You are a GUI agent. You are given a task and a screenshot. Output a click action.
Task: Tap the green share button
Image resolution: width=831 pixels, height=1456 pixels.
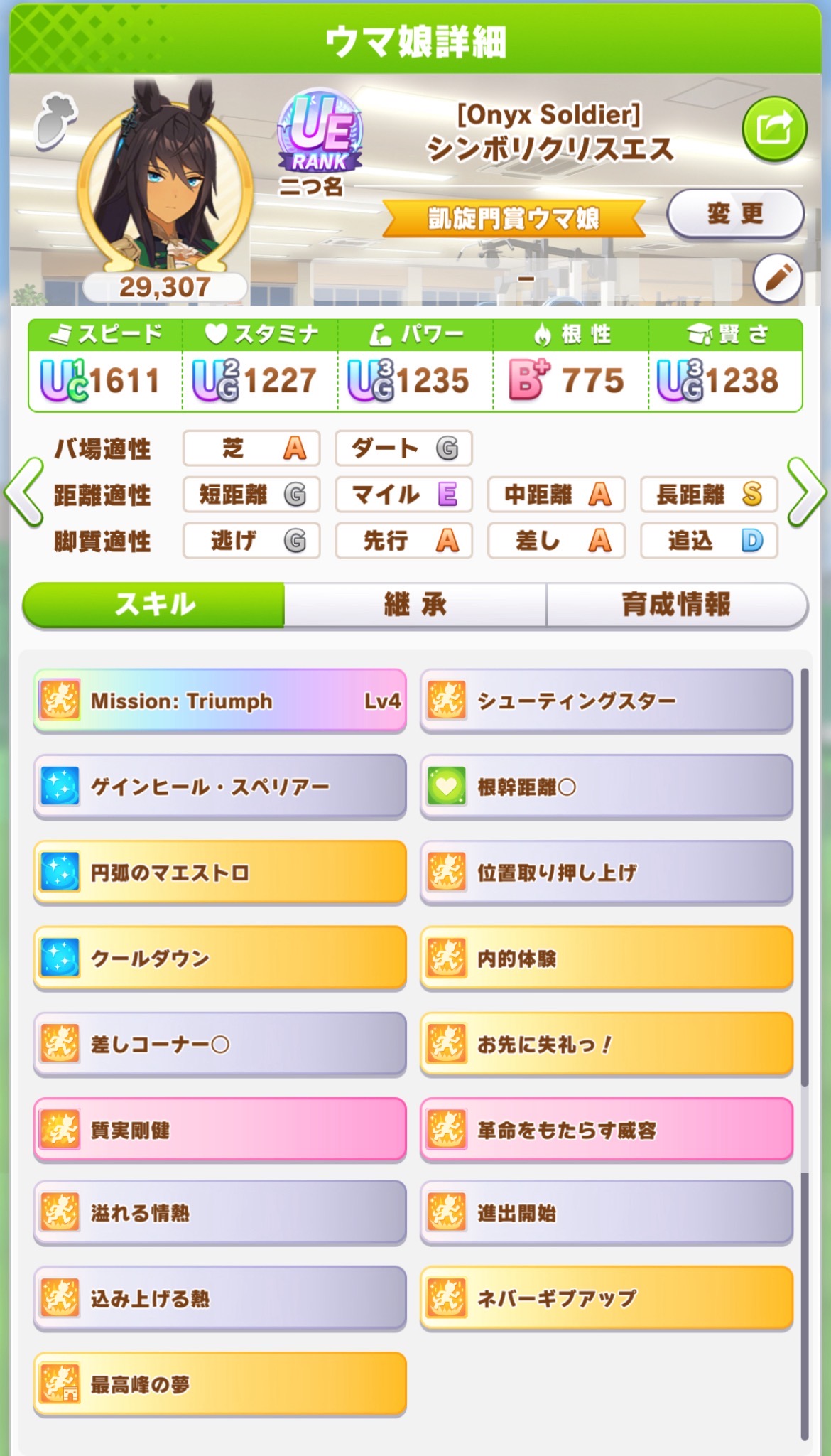pos(774,129)
